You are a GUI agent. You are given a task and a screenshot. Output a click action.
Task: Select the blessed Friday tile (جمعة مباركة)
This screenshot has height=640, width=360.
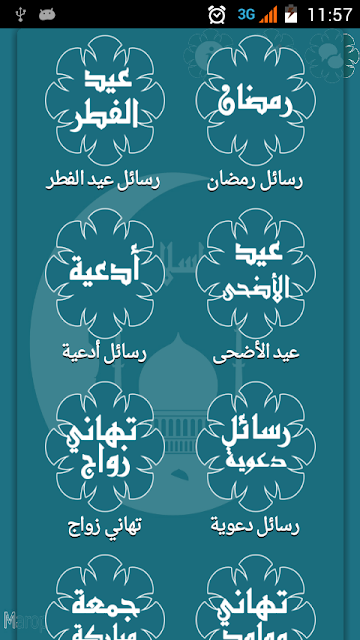(x=105, y=597)
